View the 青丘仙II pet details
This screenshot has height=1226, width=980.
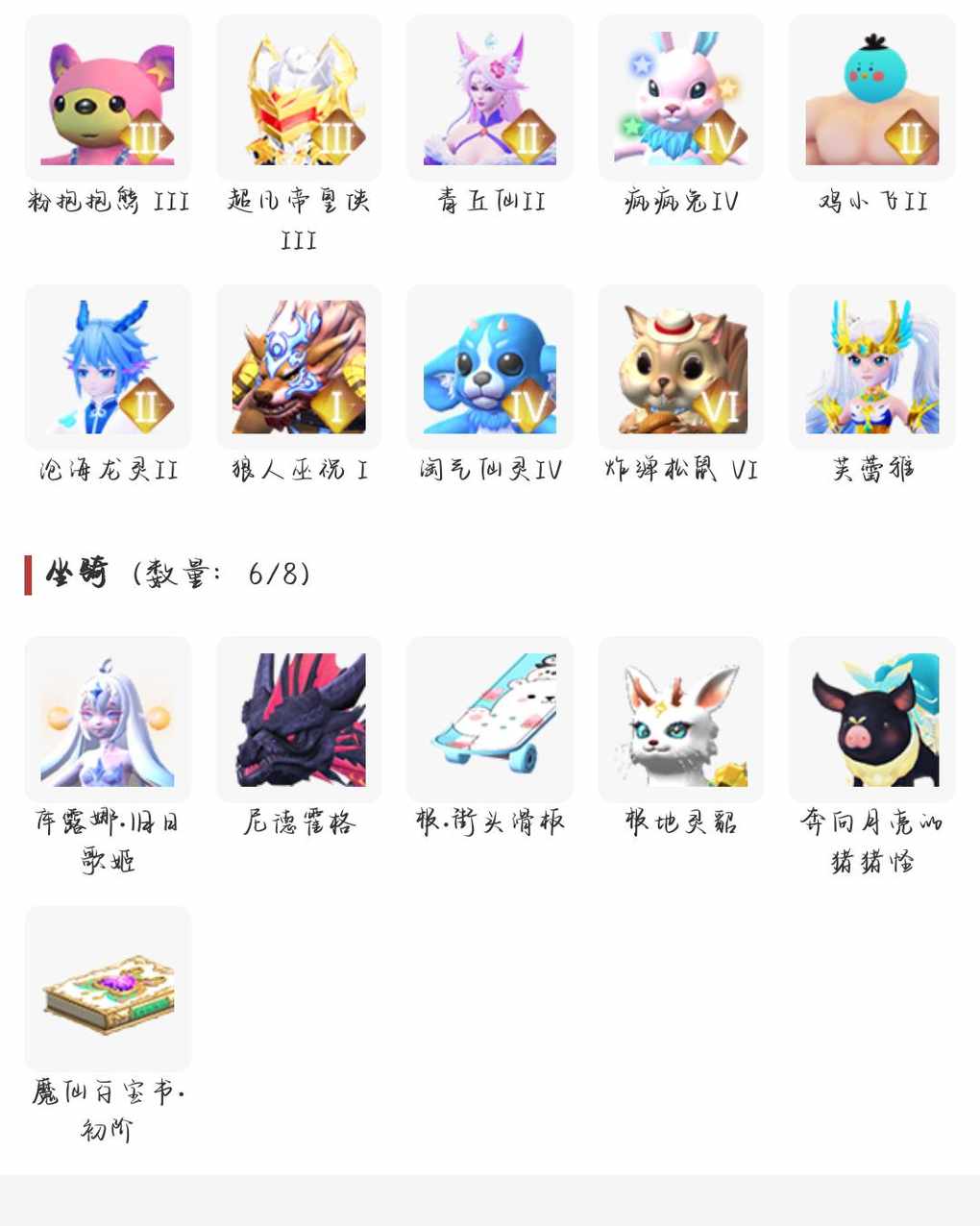tap(489, 98)
